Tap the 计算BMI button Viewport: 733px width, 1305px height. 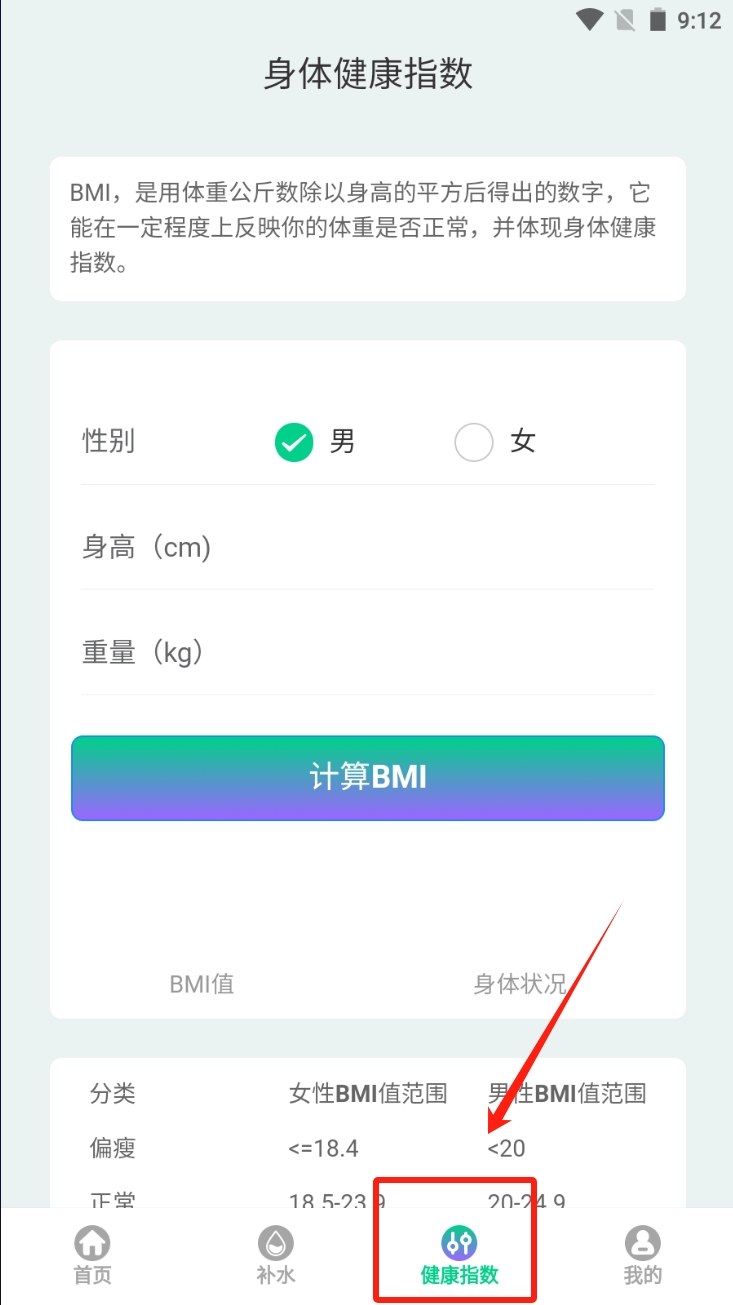click(x=368, y=778)
